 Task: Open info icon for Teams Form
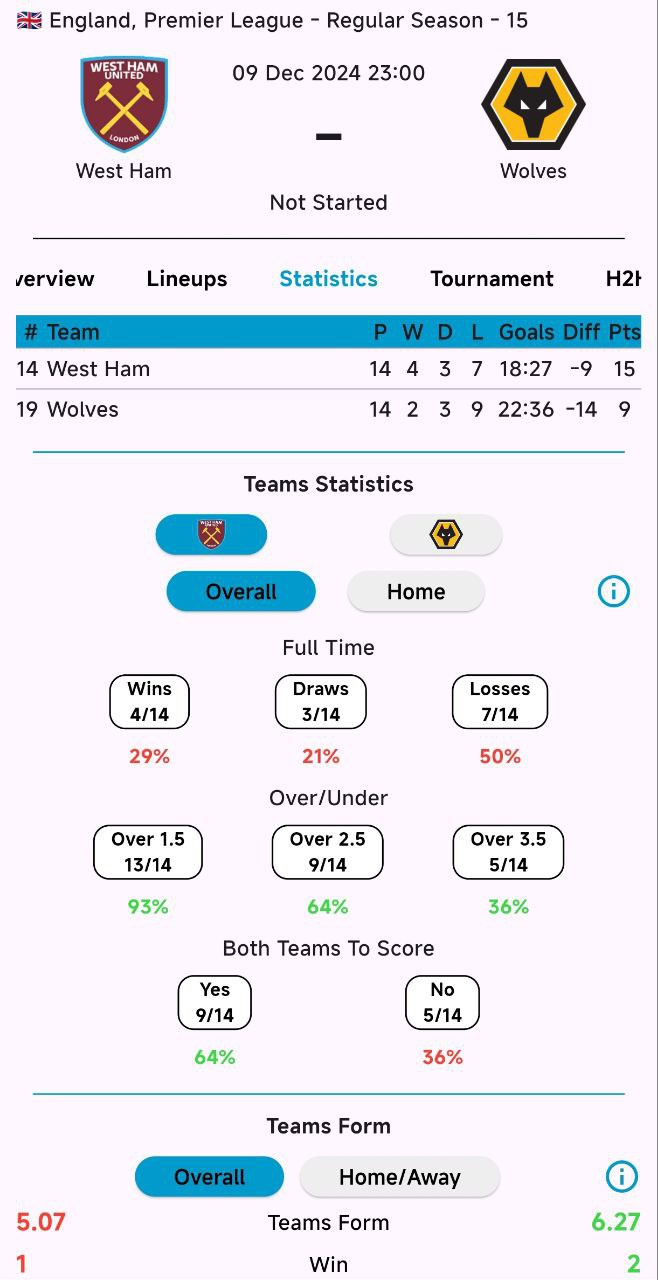[x=621, y=1176]
